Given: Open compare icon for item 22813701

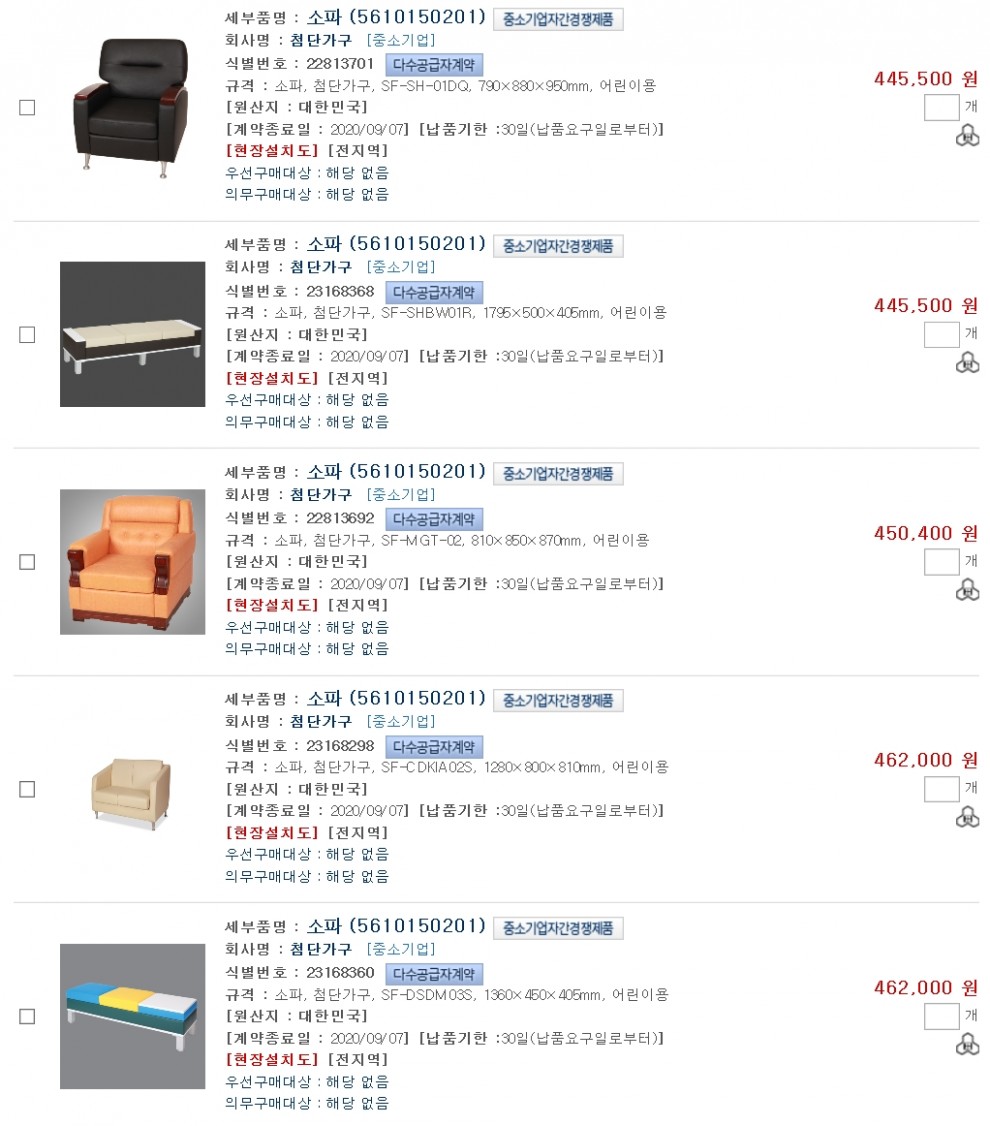Looking at the screenshot, I should coord(967,136).
